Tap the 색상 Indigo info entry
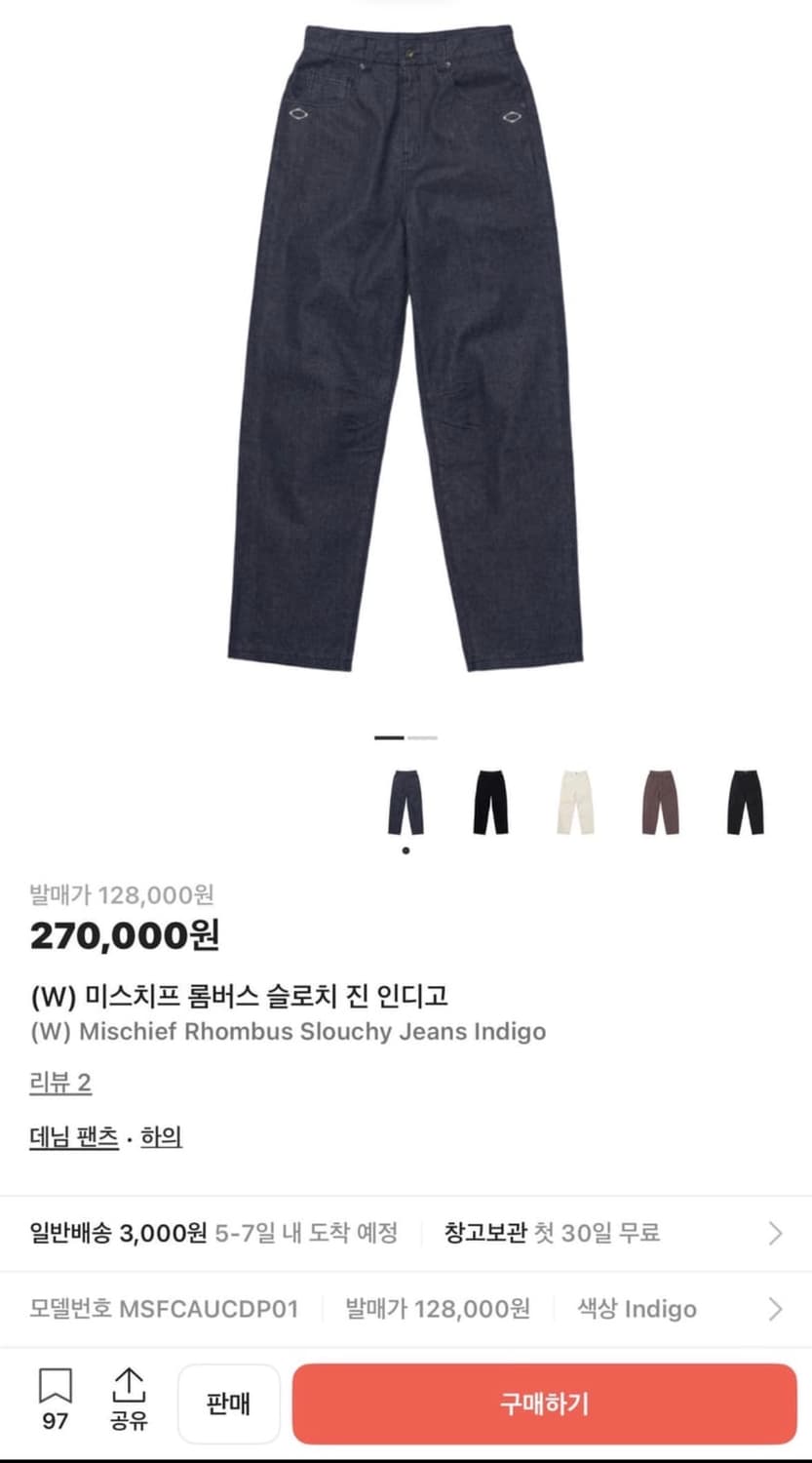Viewport: 812px width, 1463px height. (637, 1309)
